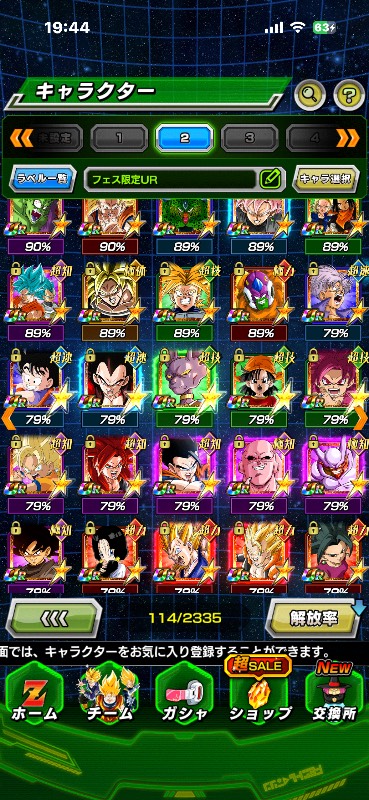Open the magnifying glass search icon
The image size is (369, 800).
[310, 93]
